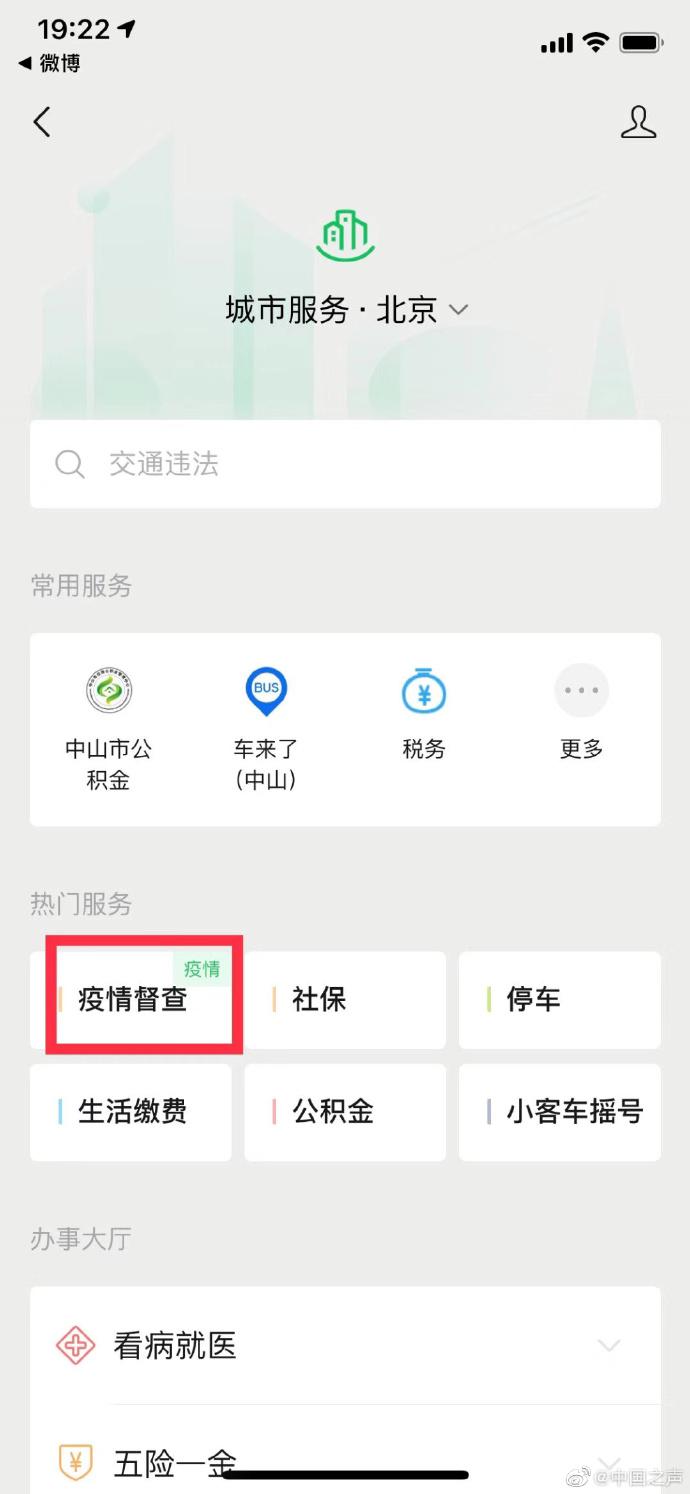The width and height of the screenshot is (690, 1494).
Task: Change the city from 北京
Action: [x=346, y=310]
